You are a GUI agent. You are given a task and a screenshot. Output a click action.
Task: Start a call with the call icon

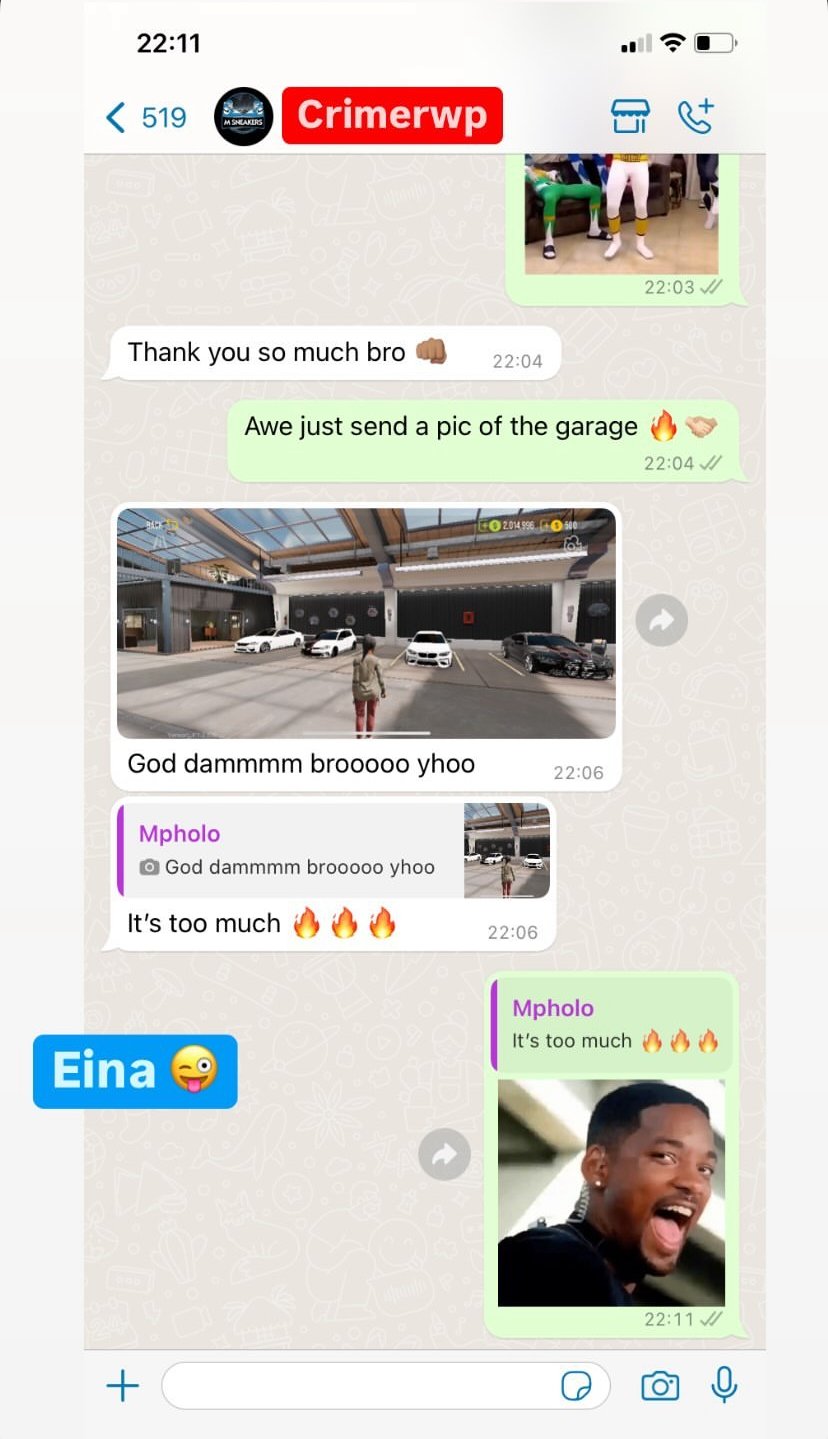(x=696, y=117)
